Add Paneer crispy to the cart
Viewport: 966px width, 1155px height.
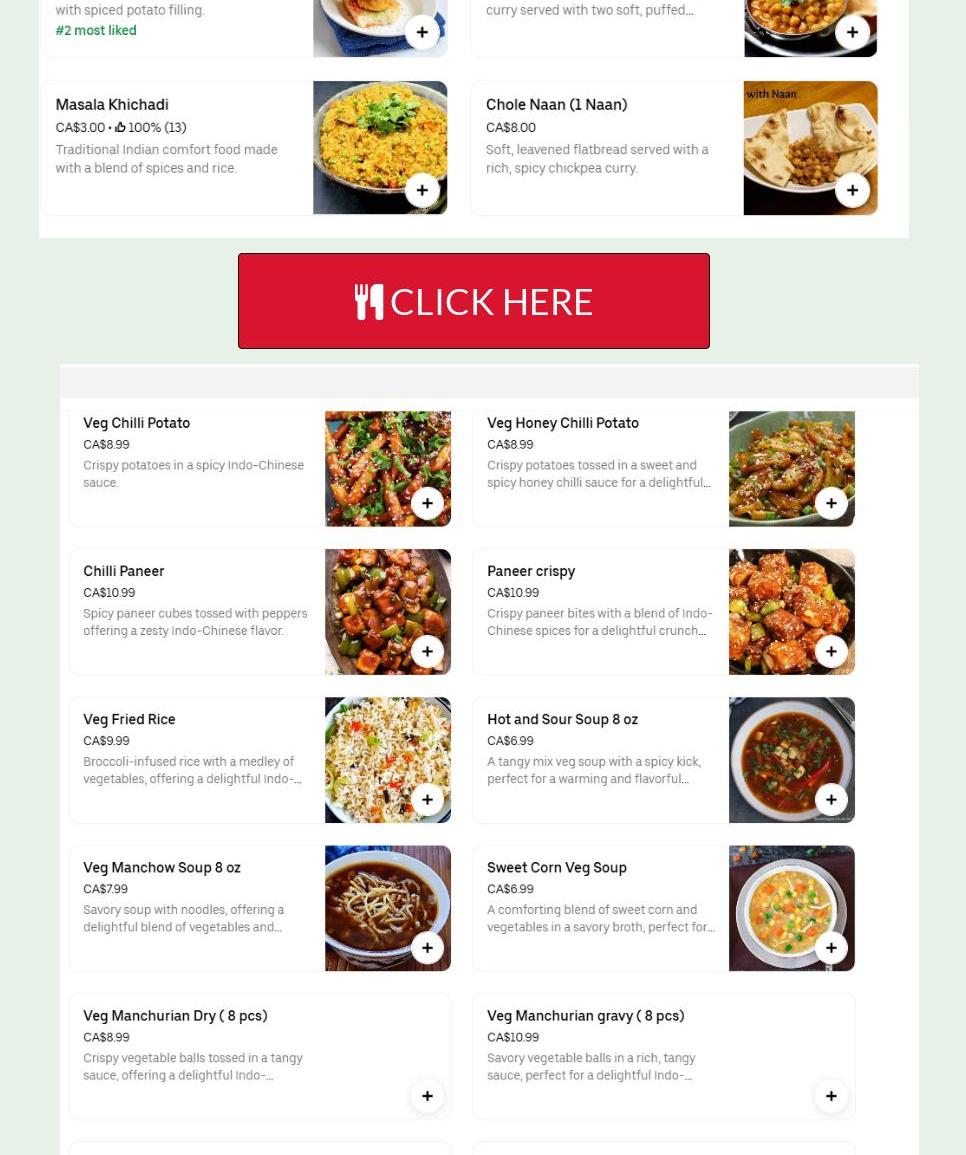click(831, 650)
